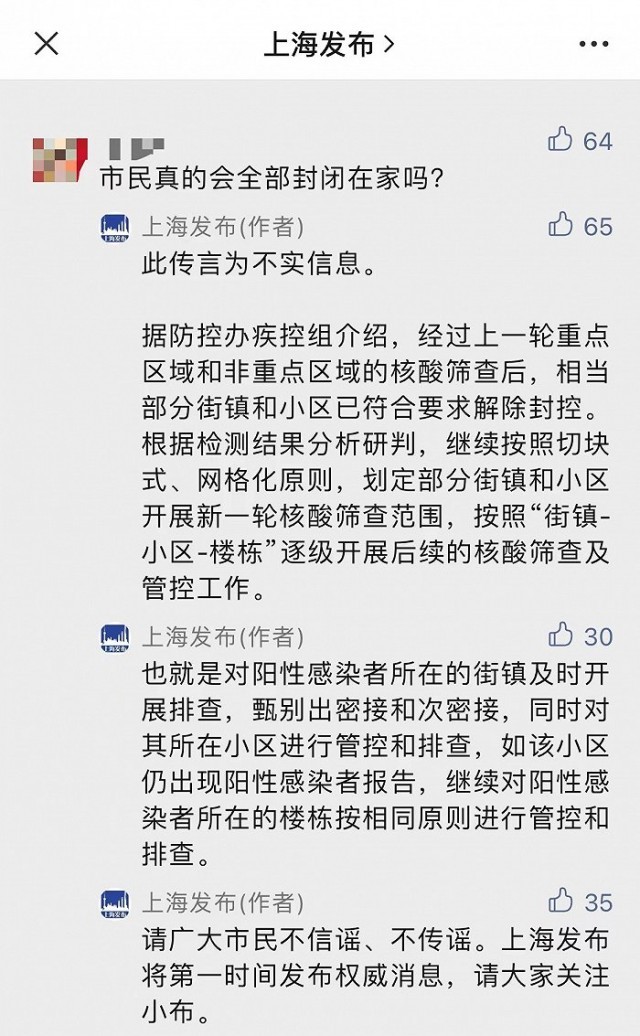
Task: Open the 上海发布 account title link
Action: 328,44
